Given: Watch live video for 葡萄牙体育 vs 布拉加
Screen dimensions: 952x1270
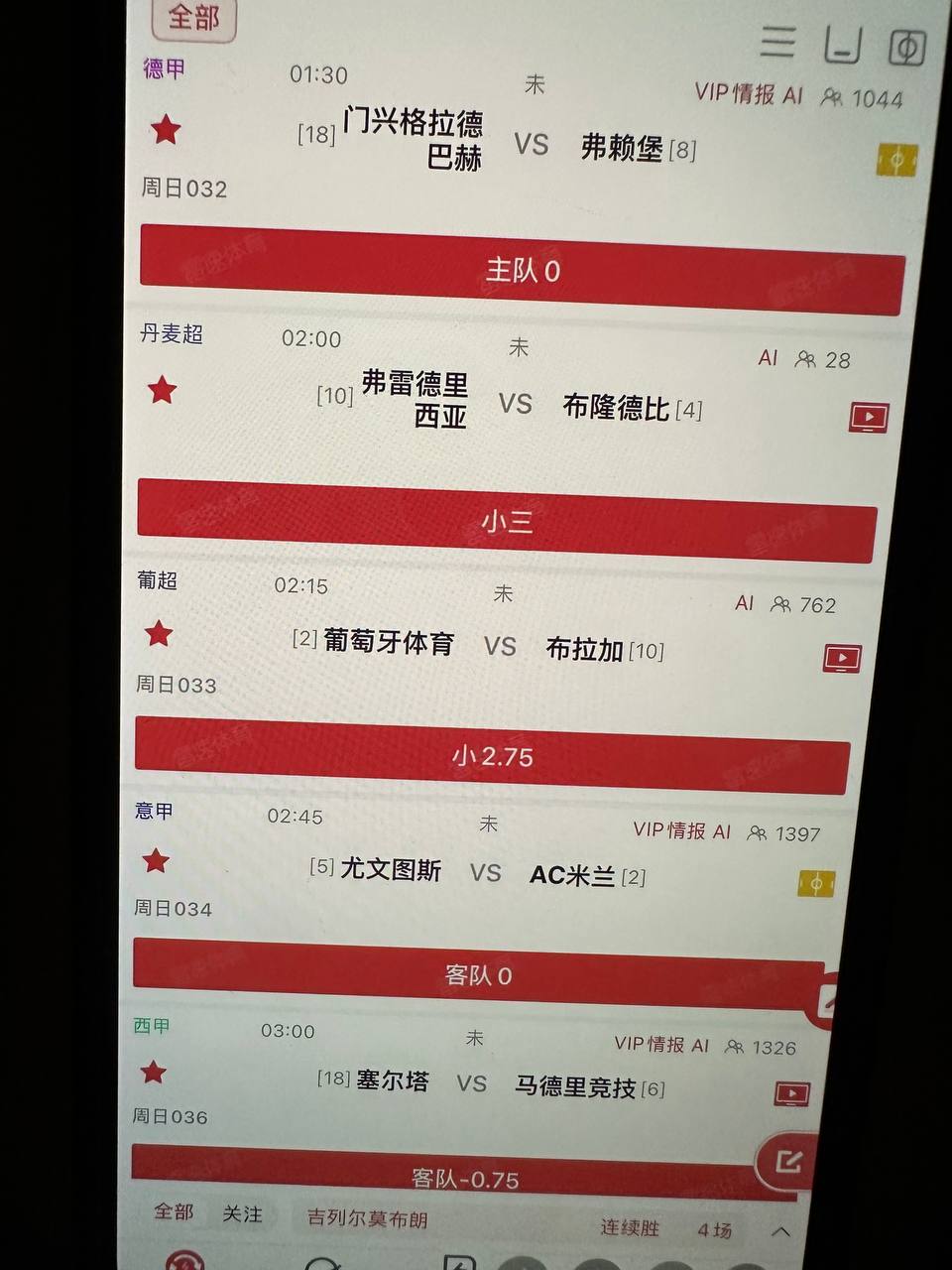Looking at the screenshot, I should (x=842, y=658).
